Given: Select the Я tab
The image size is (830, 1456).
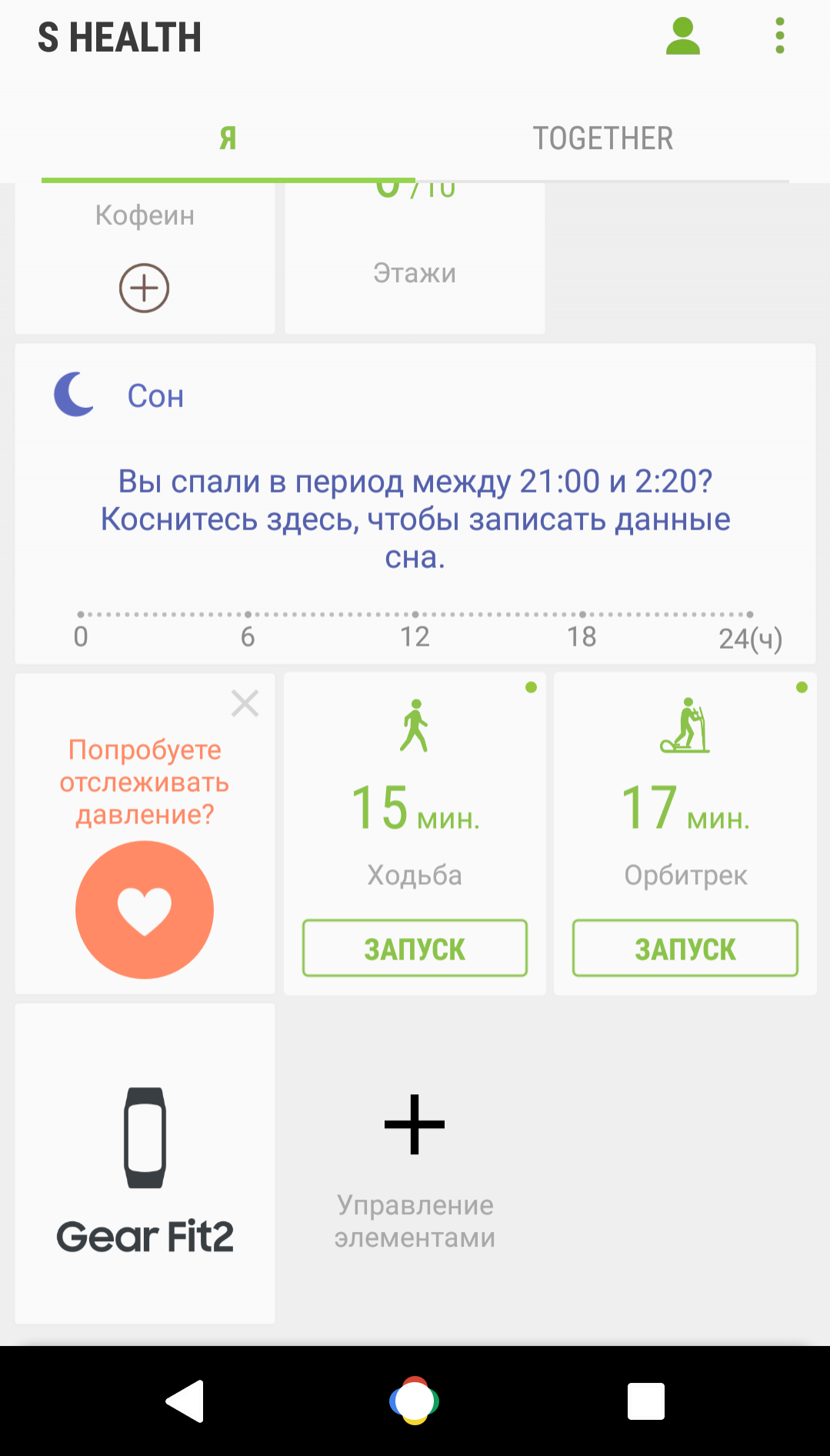Looking at the screenshot, I should point(228,139).
